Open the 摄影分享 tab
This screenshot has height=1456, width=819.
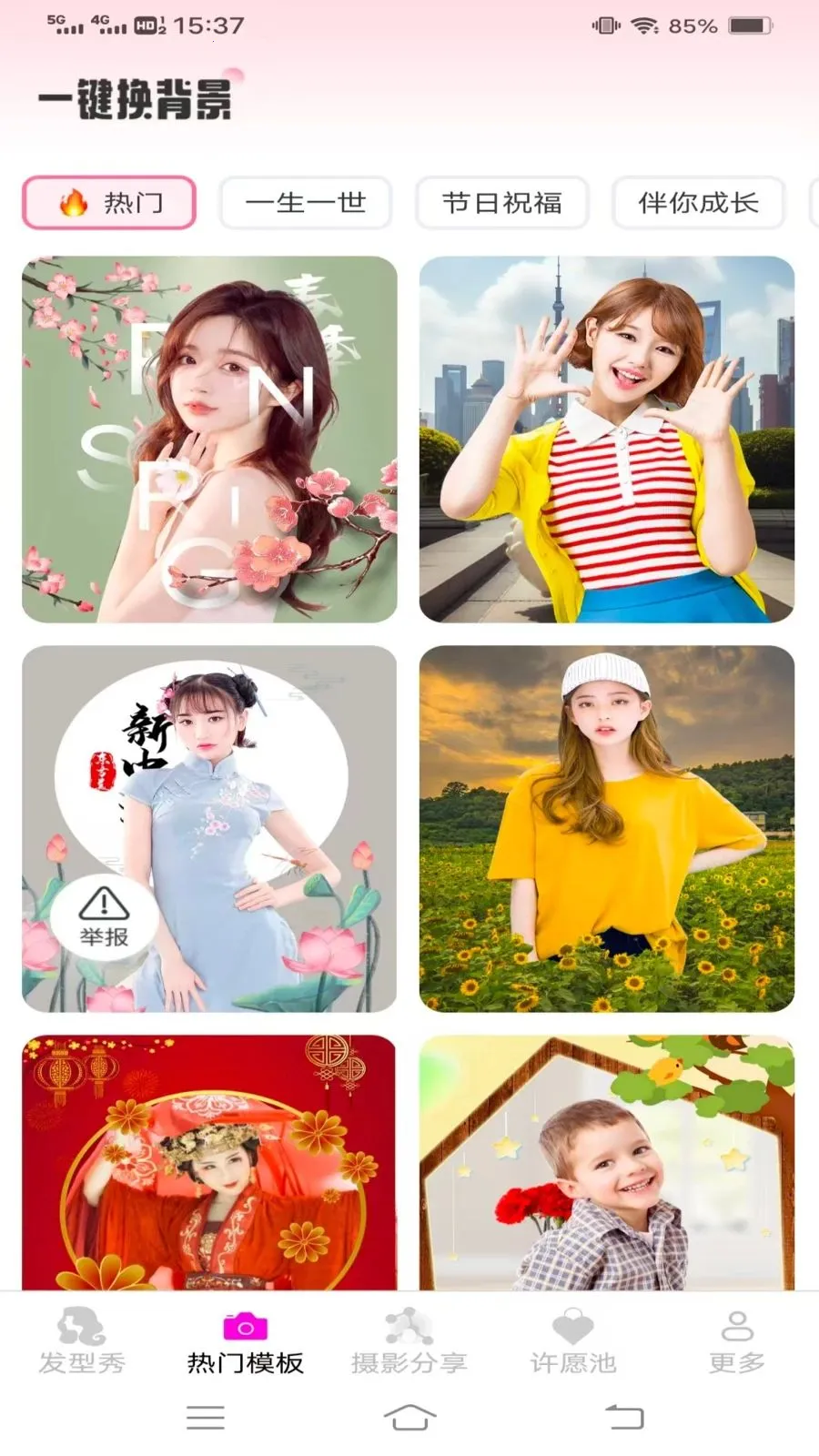point(409,1340)
